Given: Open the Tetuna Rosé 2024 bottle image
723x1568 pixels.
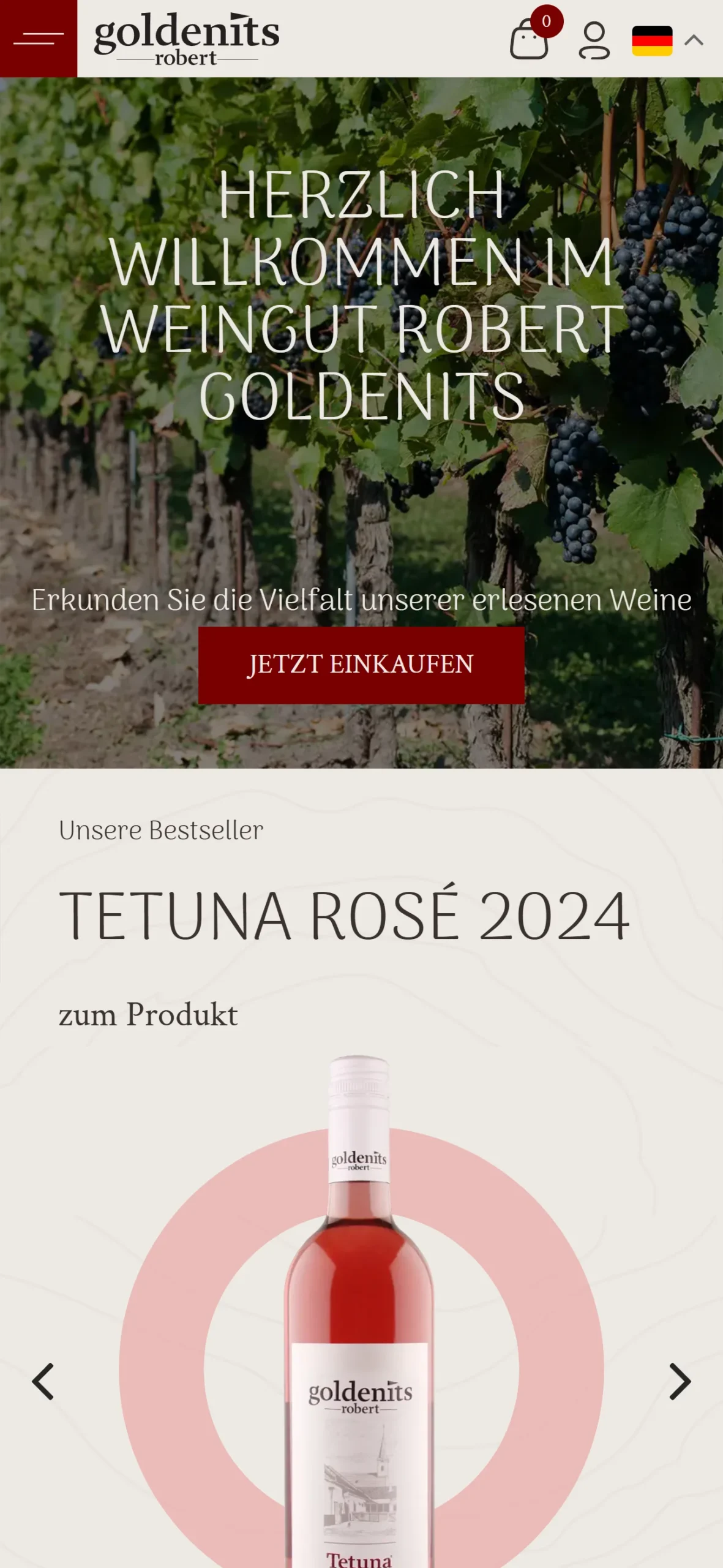Looking at the screenshot, I should pyautogui.click(x=360, y=1317).
